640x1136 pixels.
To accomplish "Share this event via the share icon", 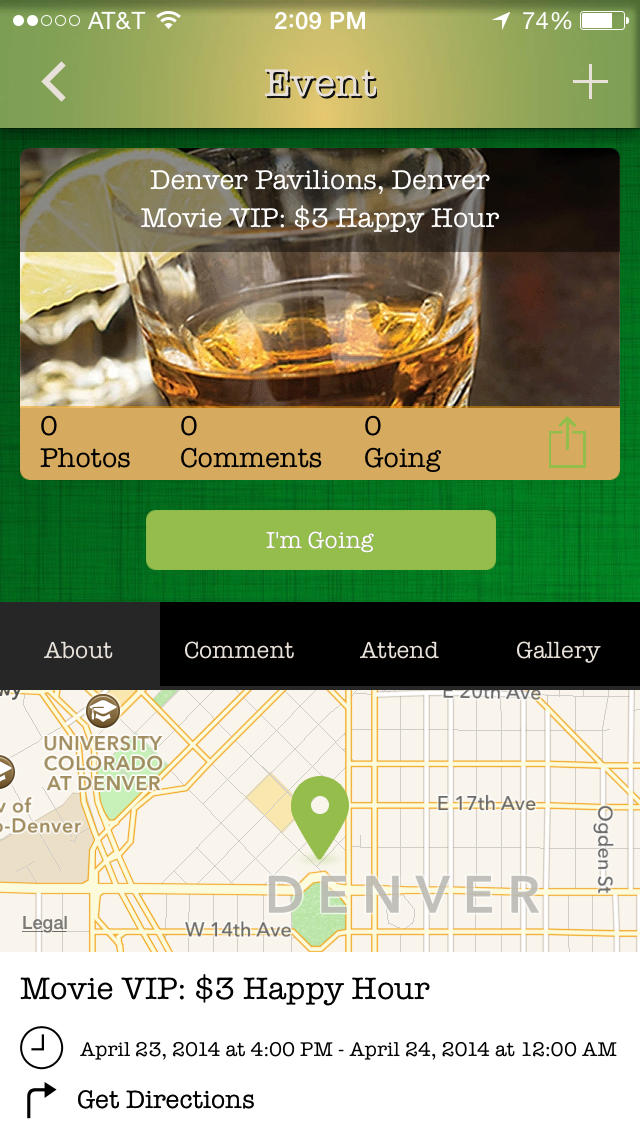I will click(567, 442).
